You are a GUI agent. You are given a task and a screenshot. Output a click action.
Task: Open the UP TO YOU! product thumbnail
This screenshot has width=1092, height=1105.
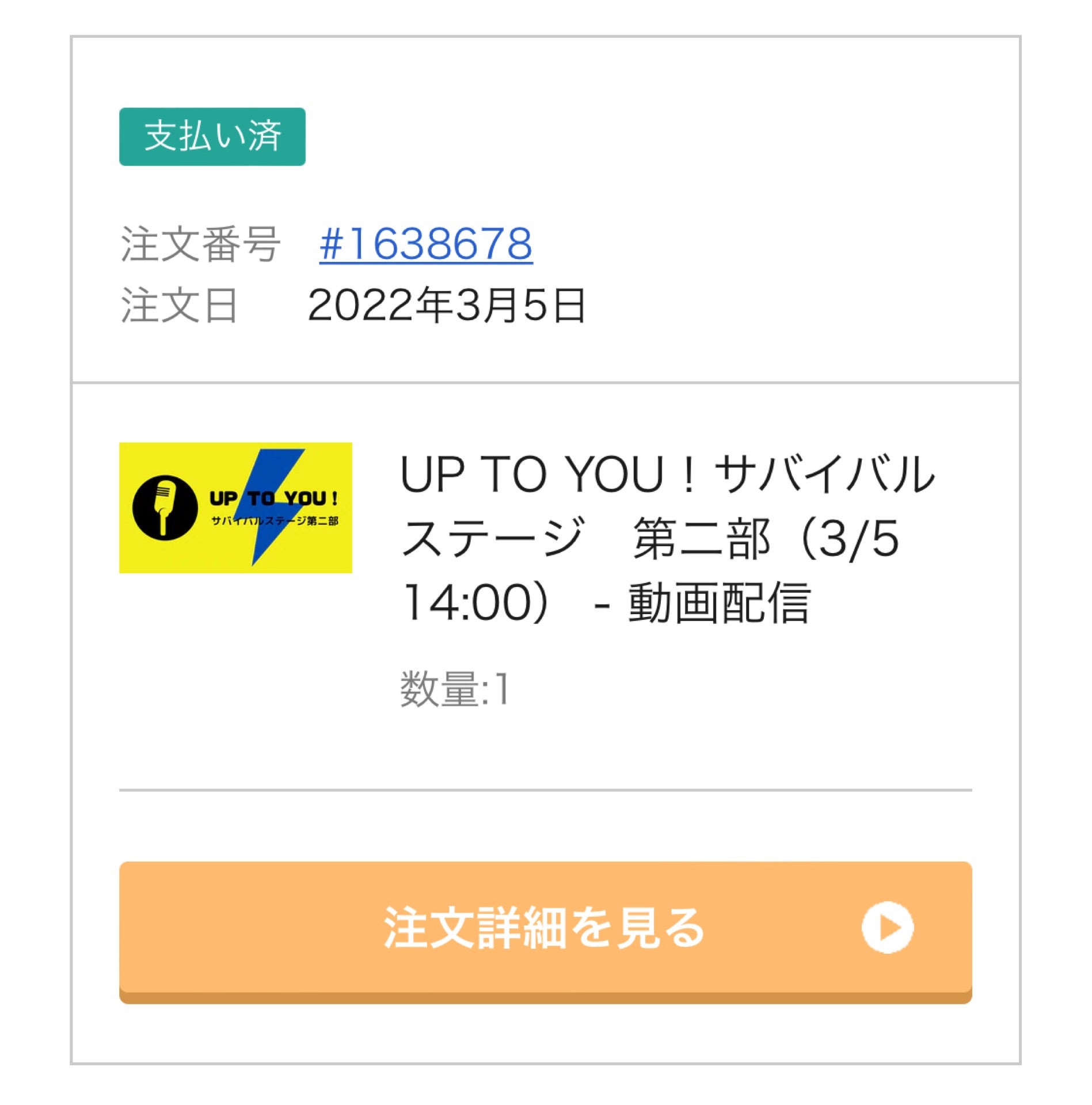[x=235, y=507]
